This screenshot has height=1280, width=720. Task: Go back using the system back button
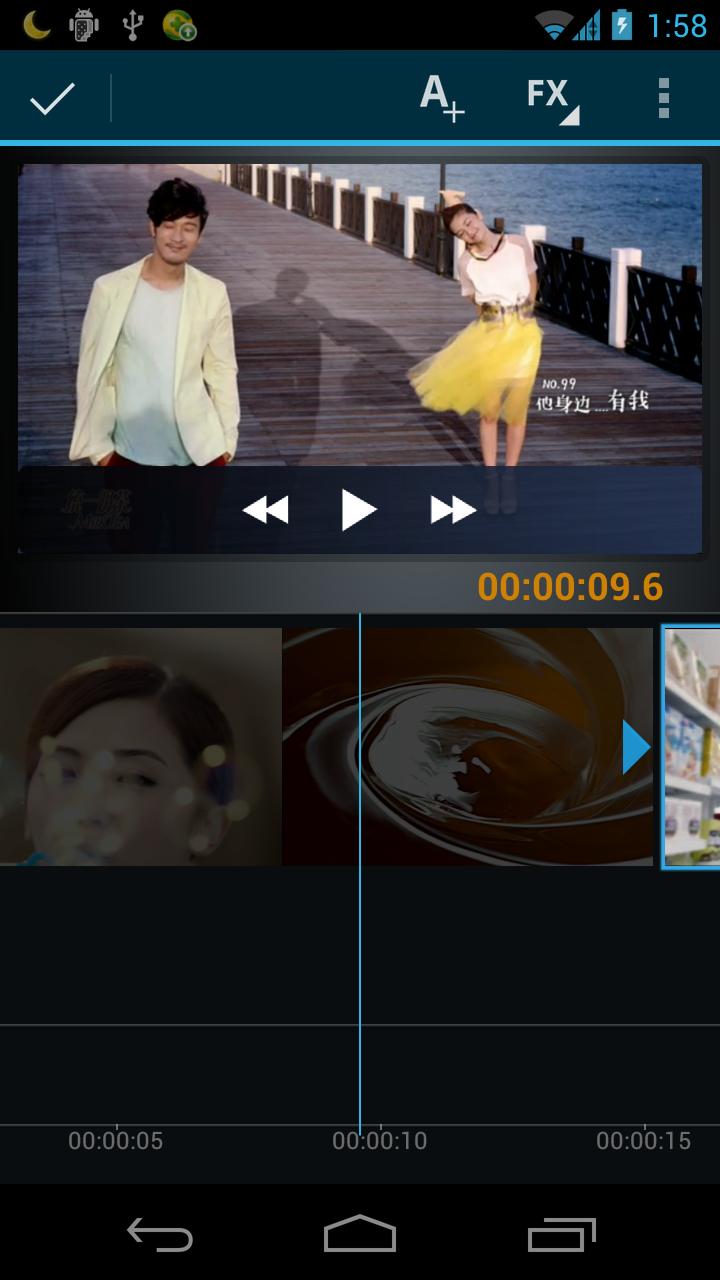160,1235
